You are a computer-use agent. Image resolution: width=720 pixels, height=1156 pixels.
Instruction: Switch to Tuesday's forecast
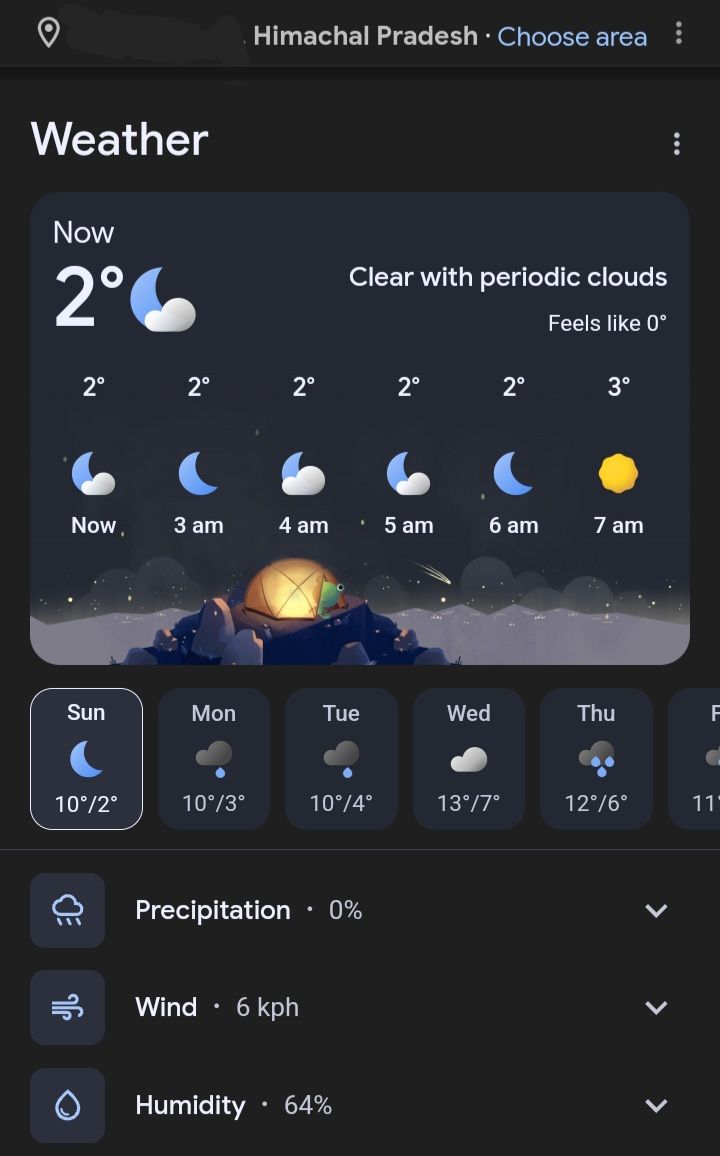[341, 759]
